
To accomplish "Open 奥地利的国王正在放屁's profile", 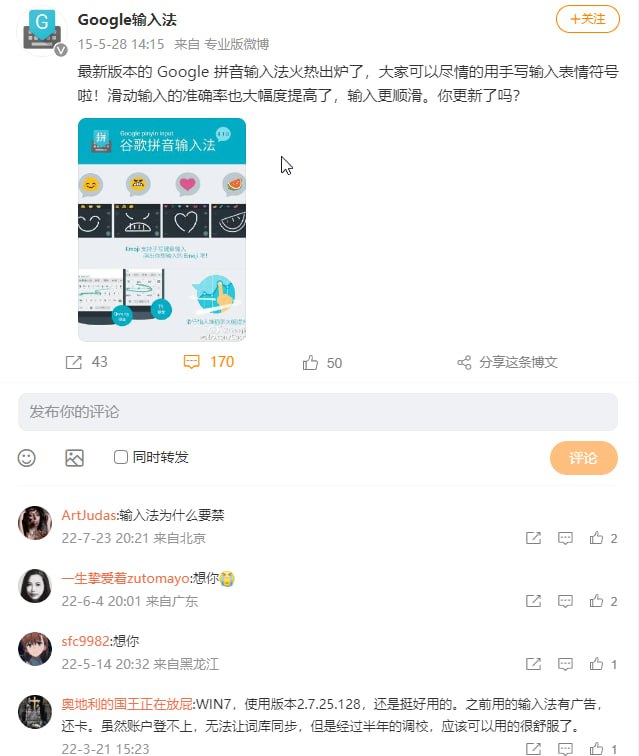I will pos(127,703).
